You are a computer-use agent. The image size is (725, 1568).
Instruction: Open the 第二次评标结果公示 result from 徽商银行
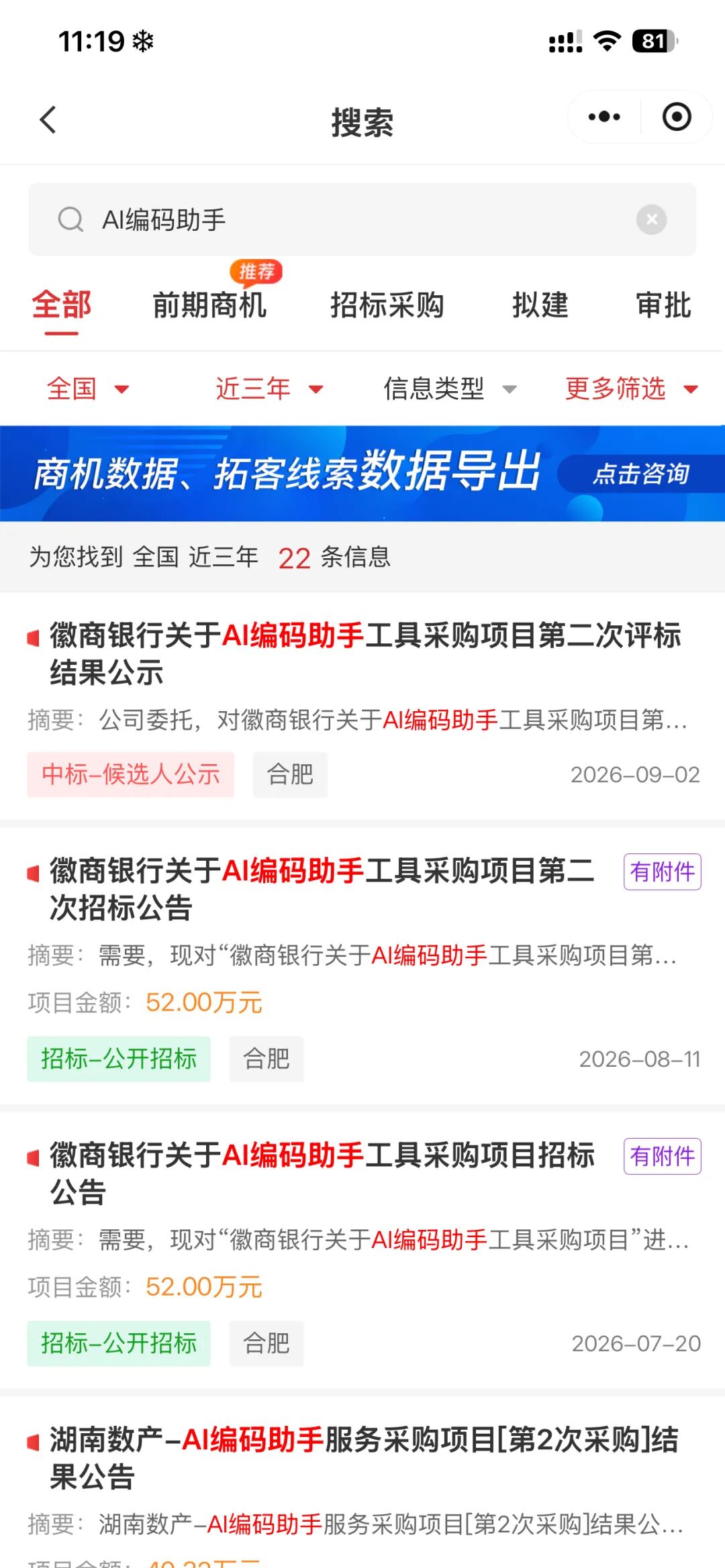tap(362, 707)
